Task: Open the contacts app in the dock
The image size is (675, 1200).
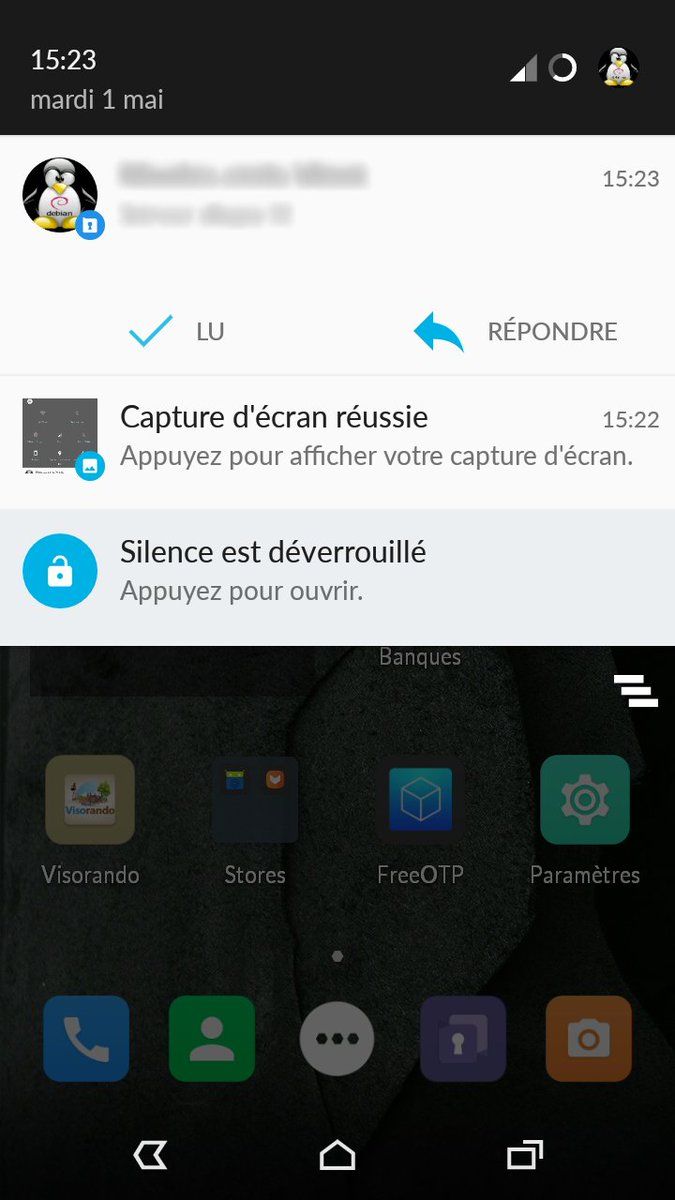Action: coord(212,1039)
